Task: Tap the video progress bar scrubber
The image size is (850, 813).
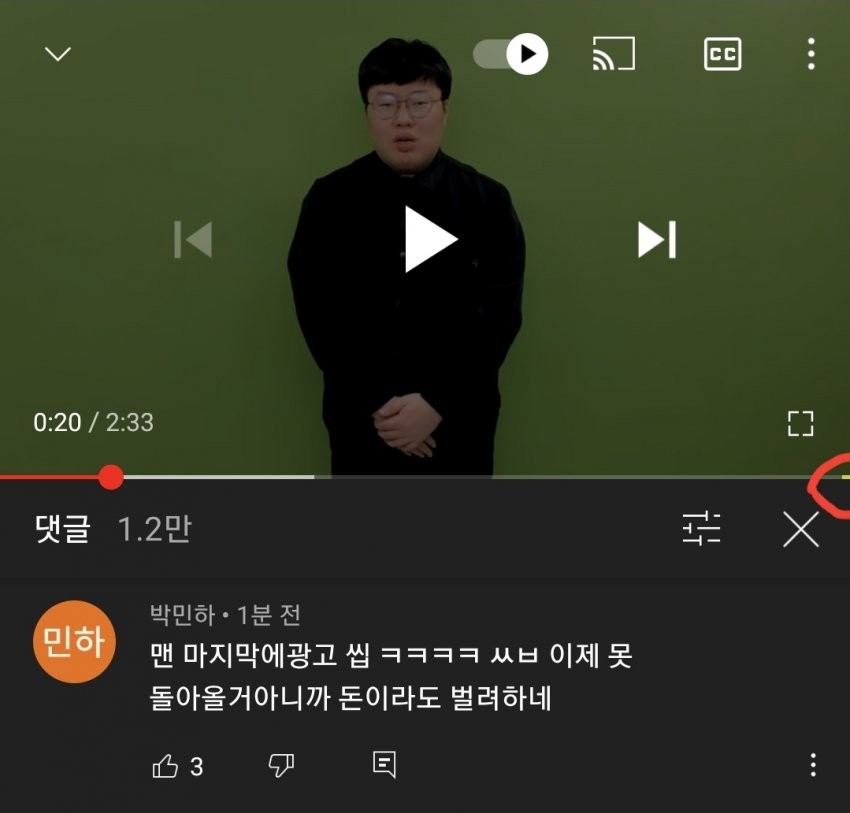Action: point(111,477)
